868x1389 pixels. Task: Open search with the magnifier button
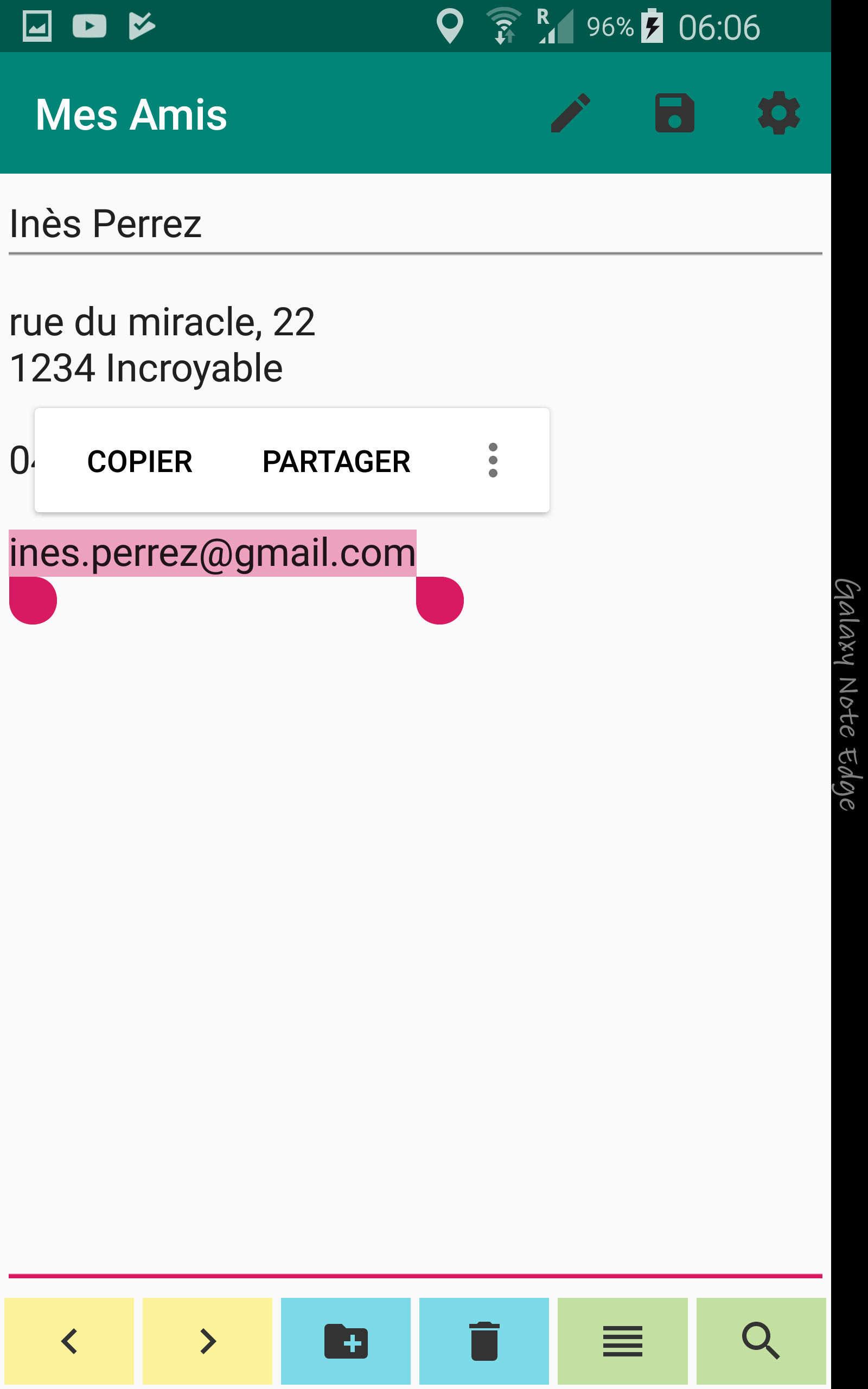[x=761, y=1341]
